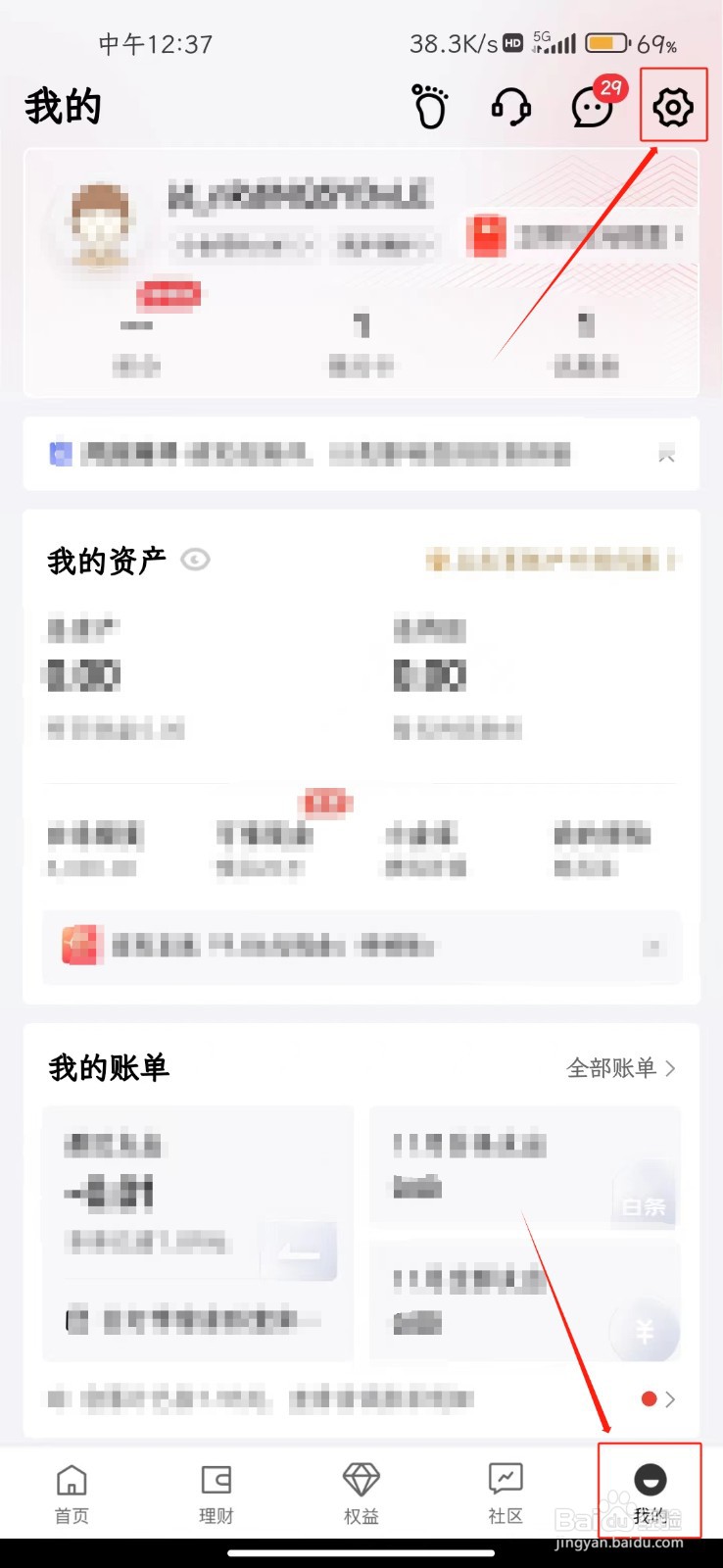
Task: Toggle asset visibility eye beside 我的资产
Action: 195,560
